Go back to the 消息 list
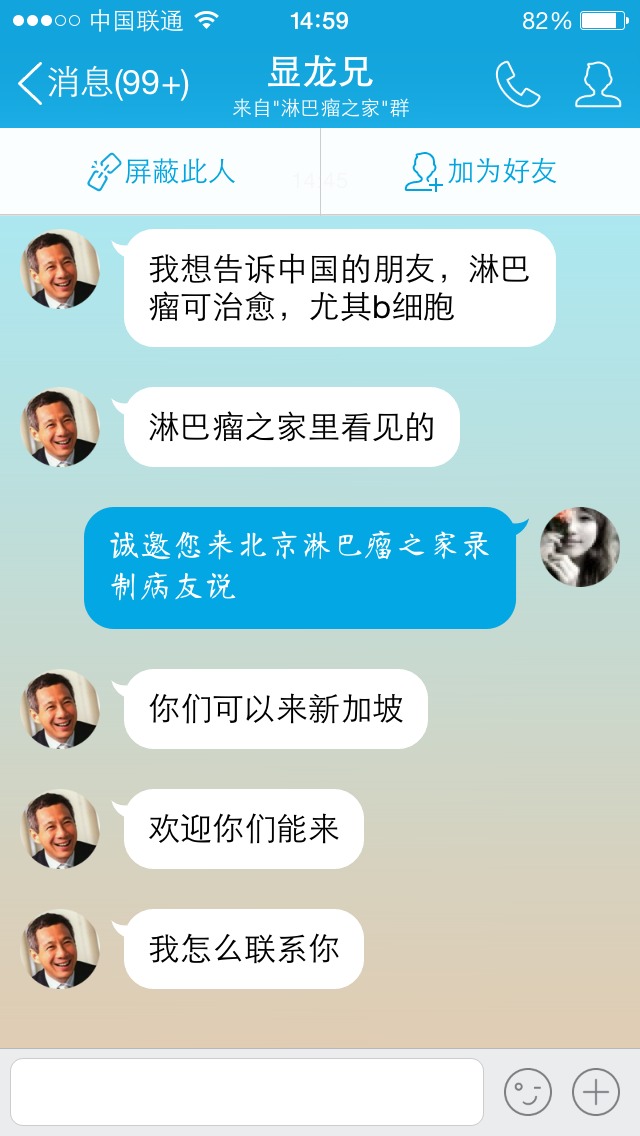This screenshot has height=1136, width=640. point(100,83)
